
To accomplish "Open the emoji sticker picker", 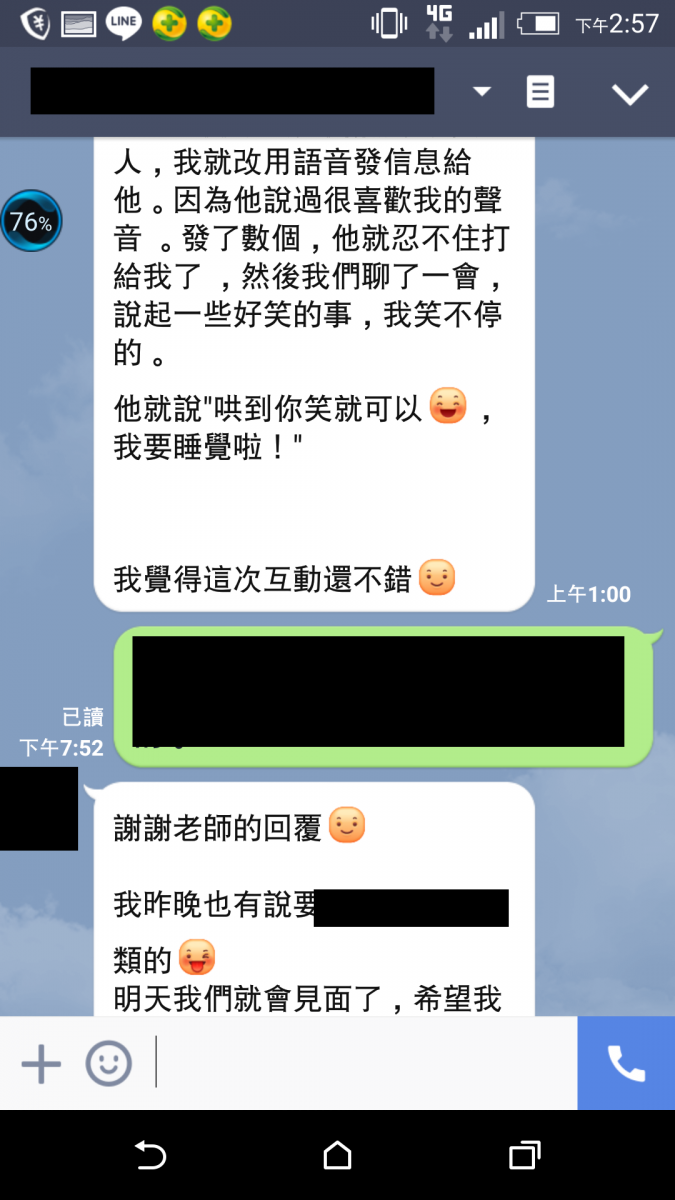I will [108, 1064].
